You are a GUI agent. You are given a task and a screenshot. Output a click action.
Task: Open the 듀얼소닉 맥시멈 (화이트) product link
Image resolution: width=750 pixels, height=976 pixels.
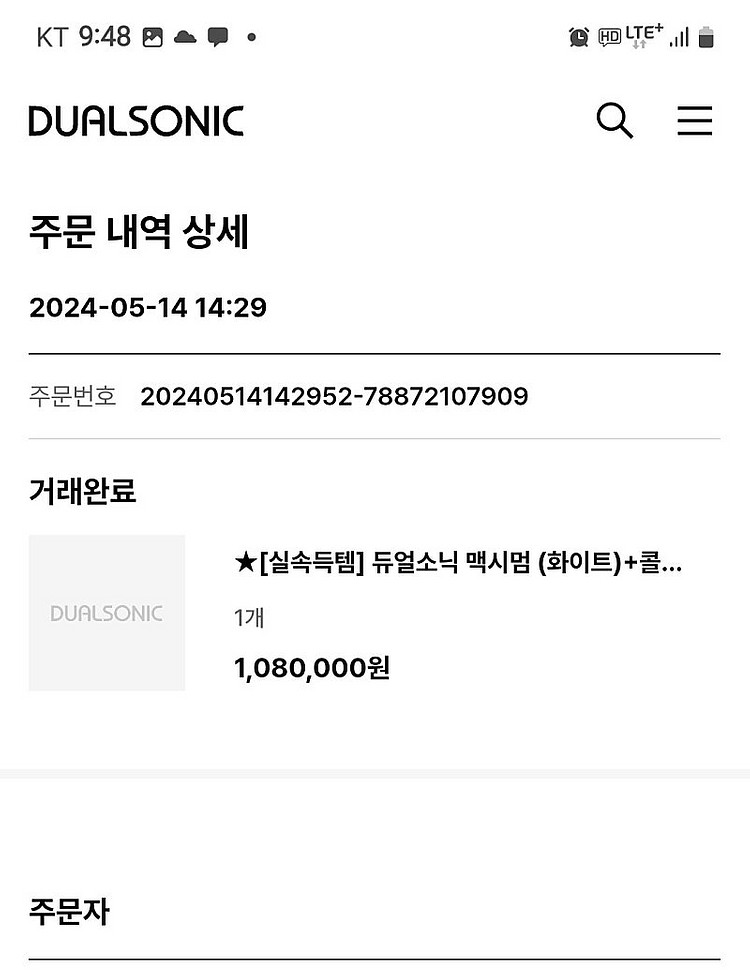[x=457, y=564]
